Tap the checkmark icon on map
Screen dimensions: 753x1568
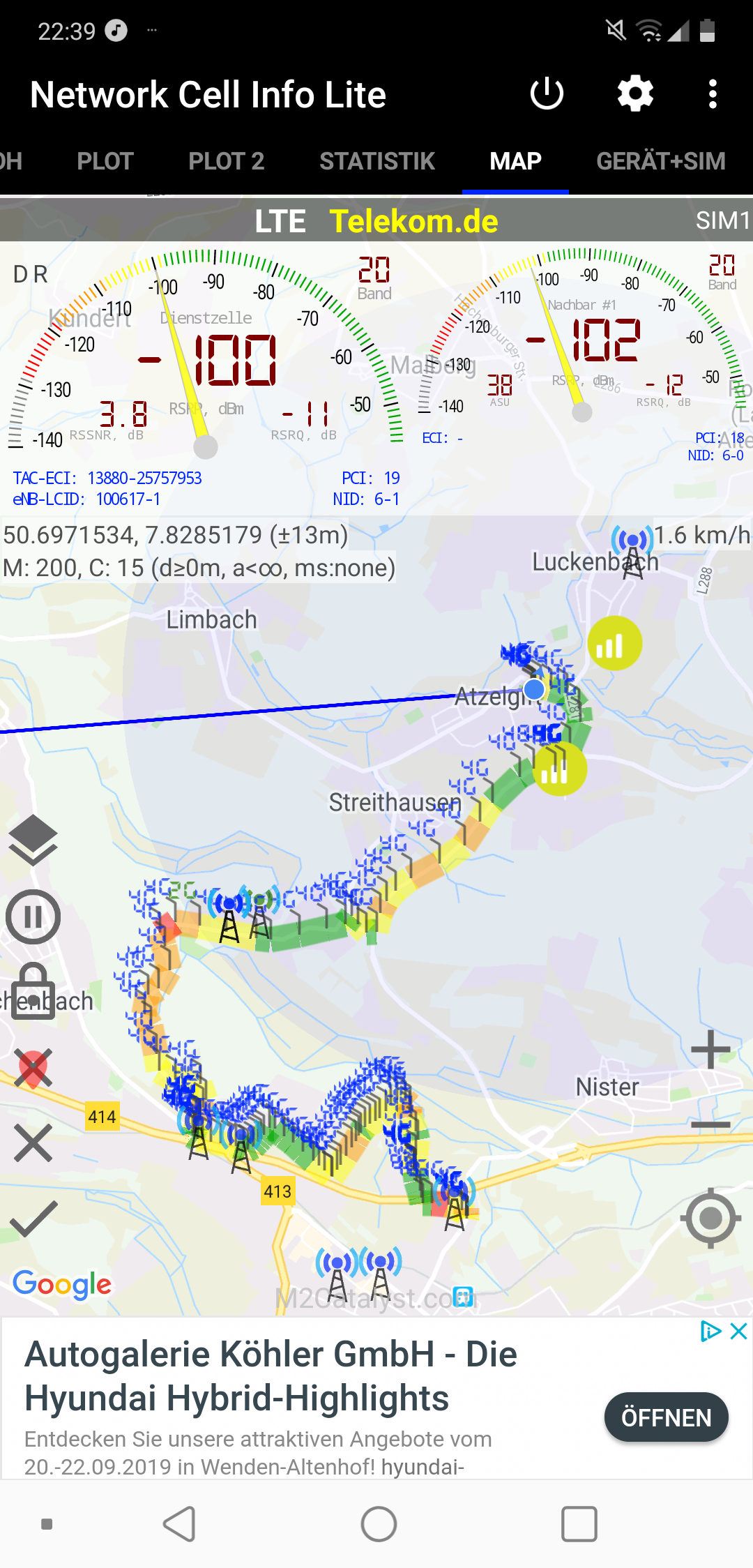(x=33, y=1219)
